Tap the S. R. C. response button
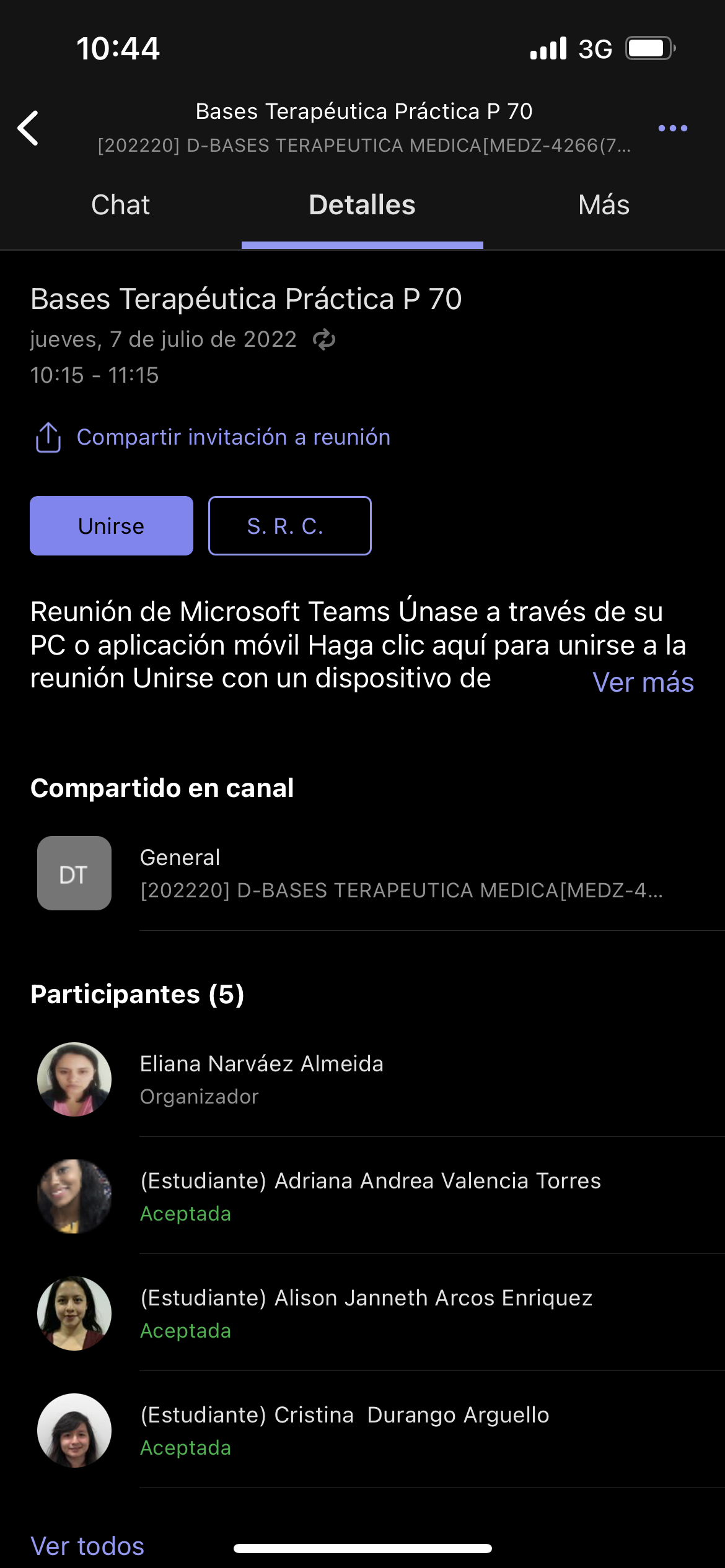Screen dimensions: 725x1568 (x=289, y=526)
